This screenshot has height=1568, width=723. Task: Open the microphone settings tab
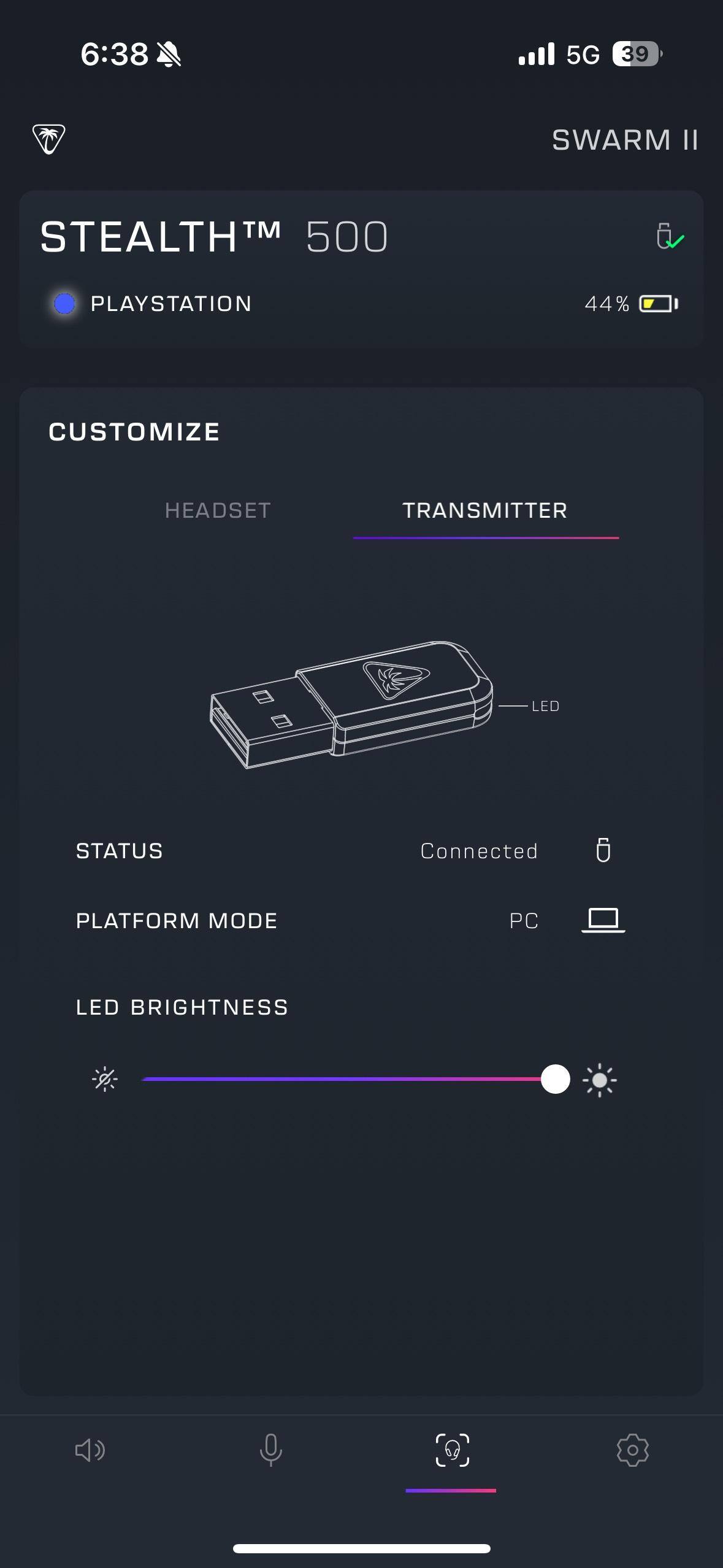click(270, 1450)
